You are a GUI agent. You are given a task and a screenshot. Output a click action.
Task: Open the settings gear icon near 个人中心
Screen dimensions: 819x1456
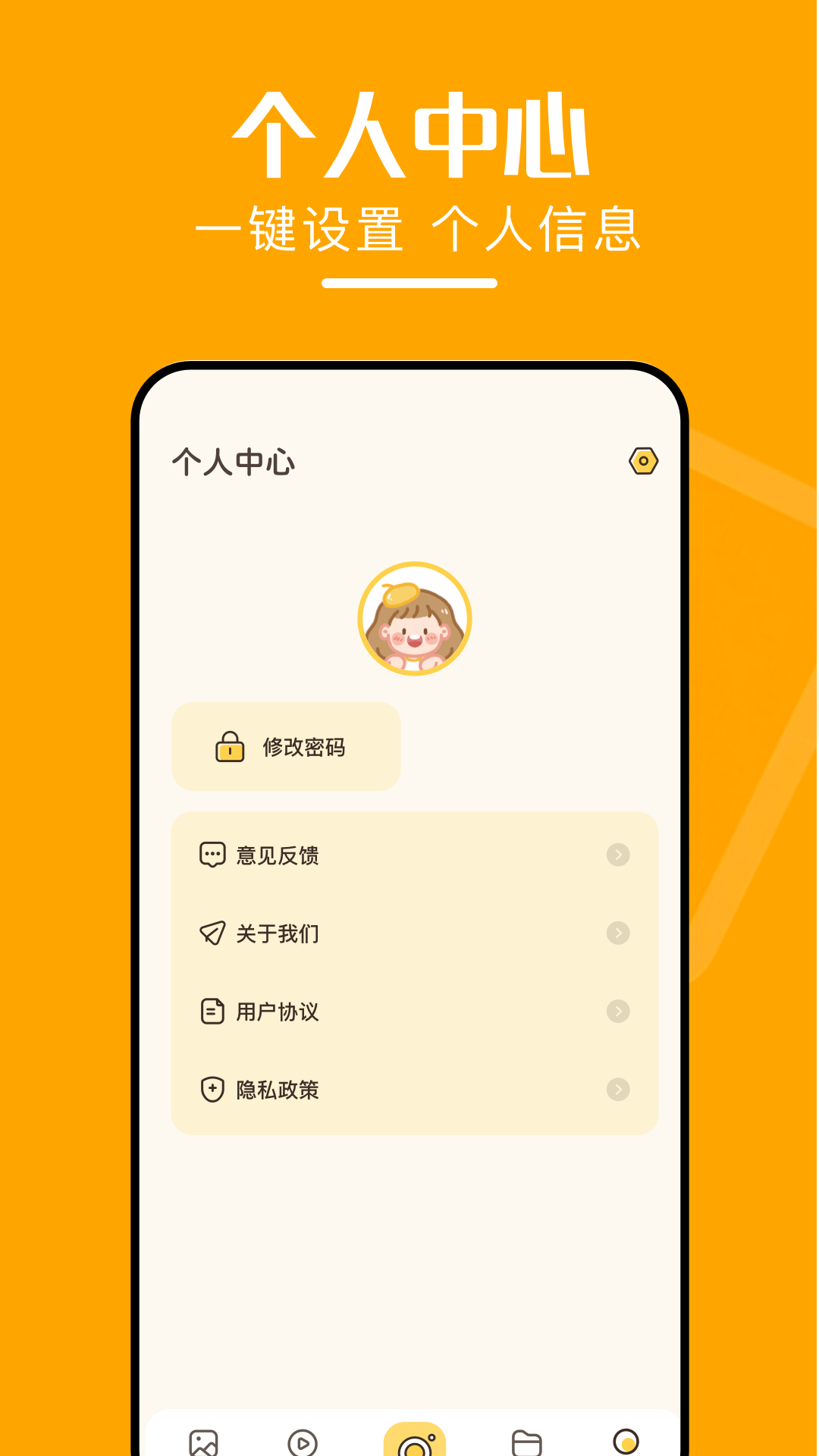642,461
